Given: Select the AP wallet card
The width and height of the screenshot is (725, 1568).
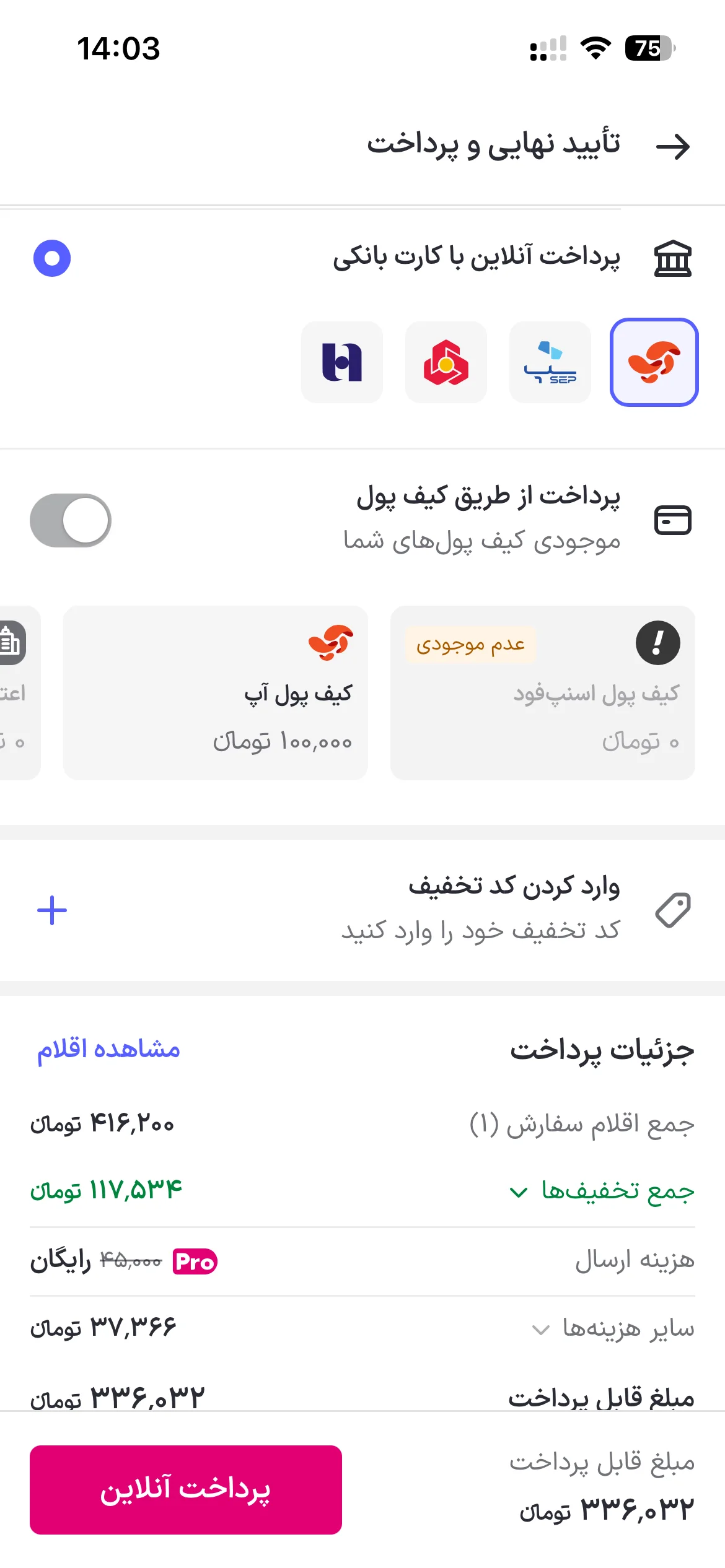Looking at the screenshot, I should 216,693.
